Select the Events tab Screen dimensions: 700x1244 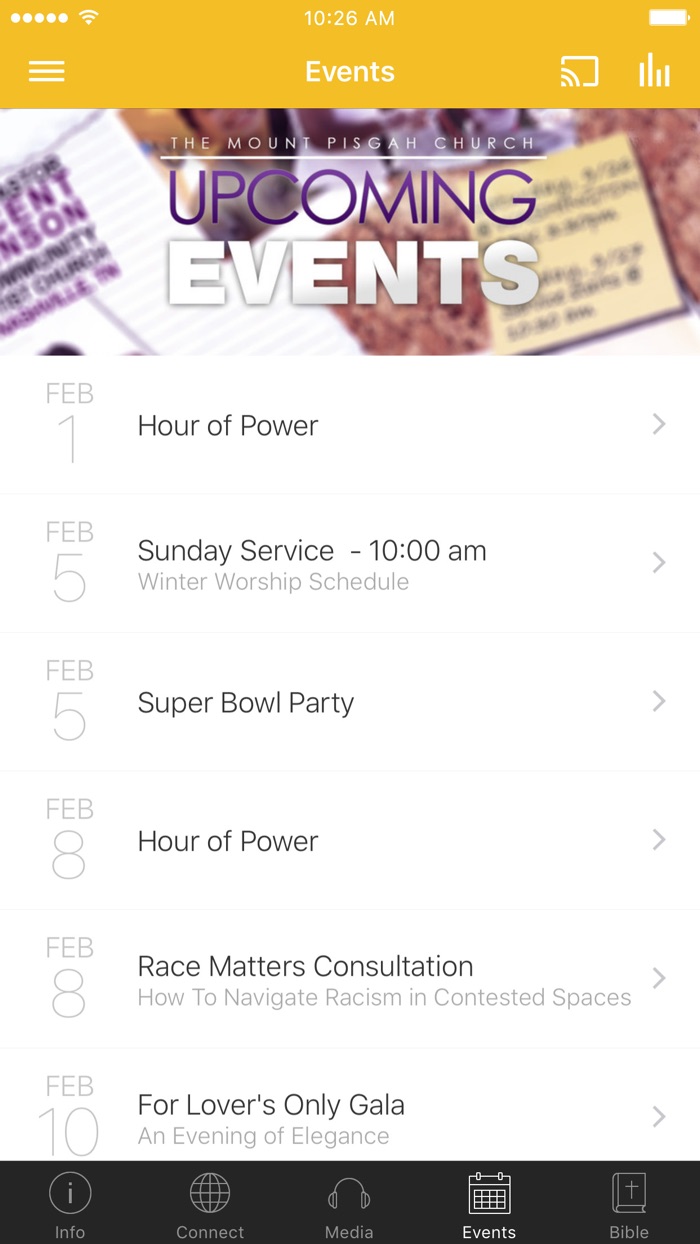click(x=489, y=1204)
